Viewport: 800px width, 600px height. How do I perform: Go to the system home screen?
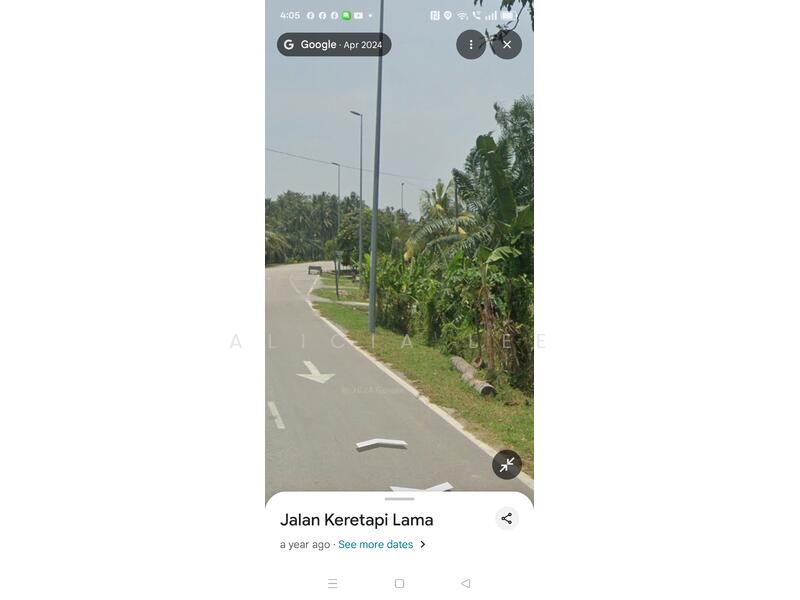pyautogui.click(x=399, y=583)
